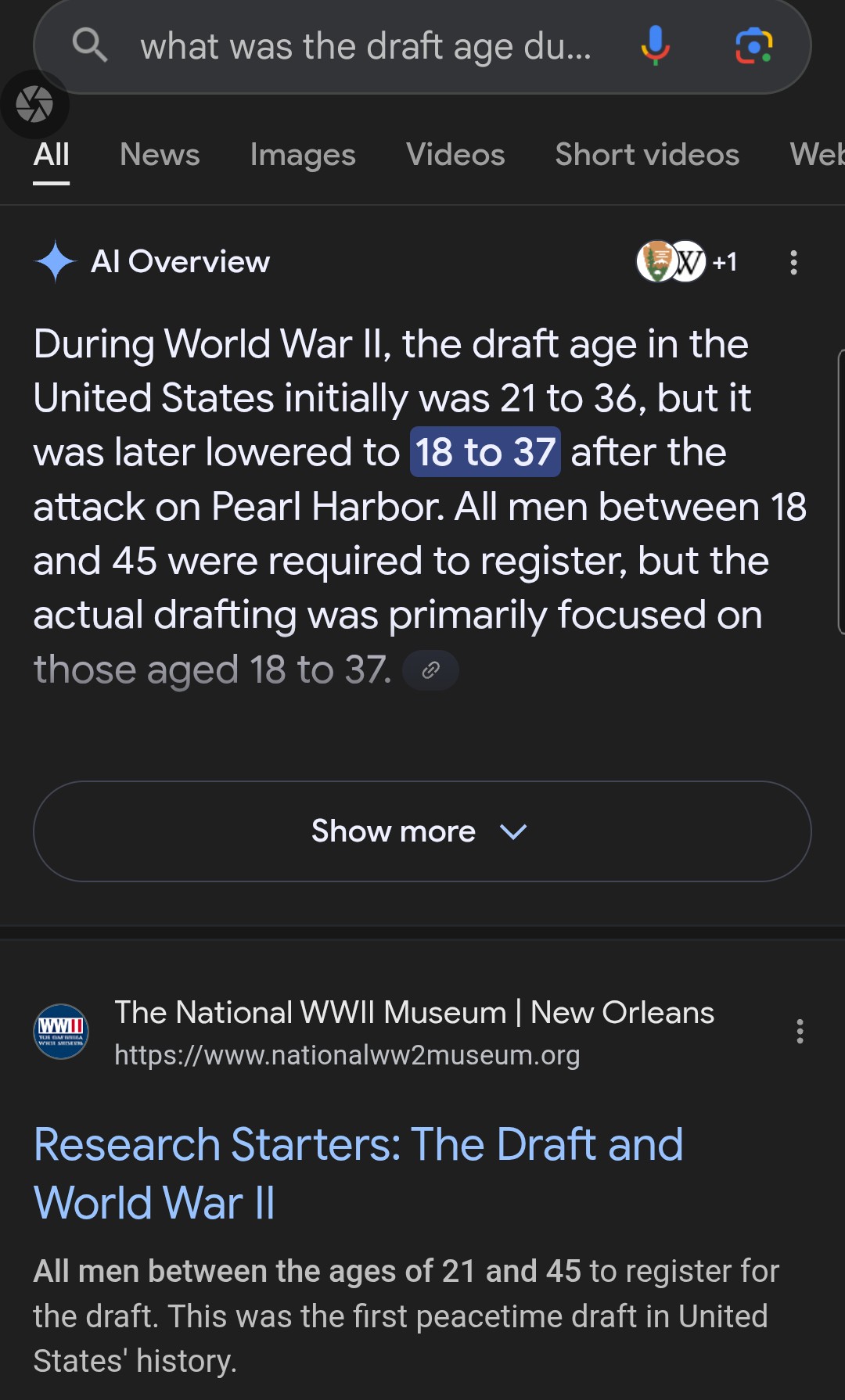Start voice search with the microphone
Screen dimensions: 845x1400
click(655, 45)
